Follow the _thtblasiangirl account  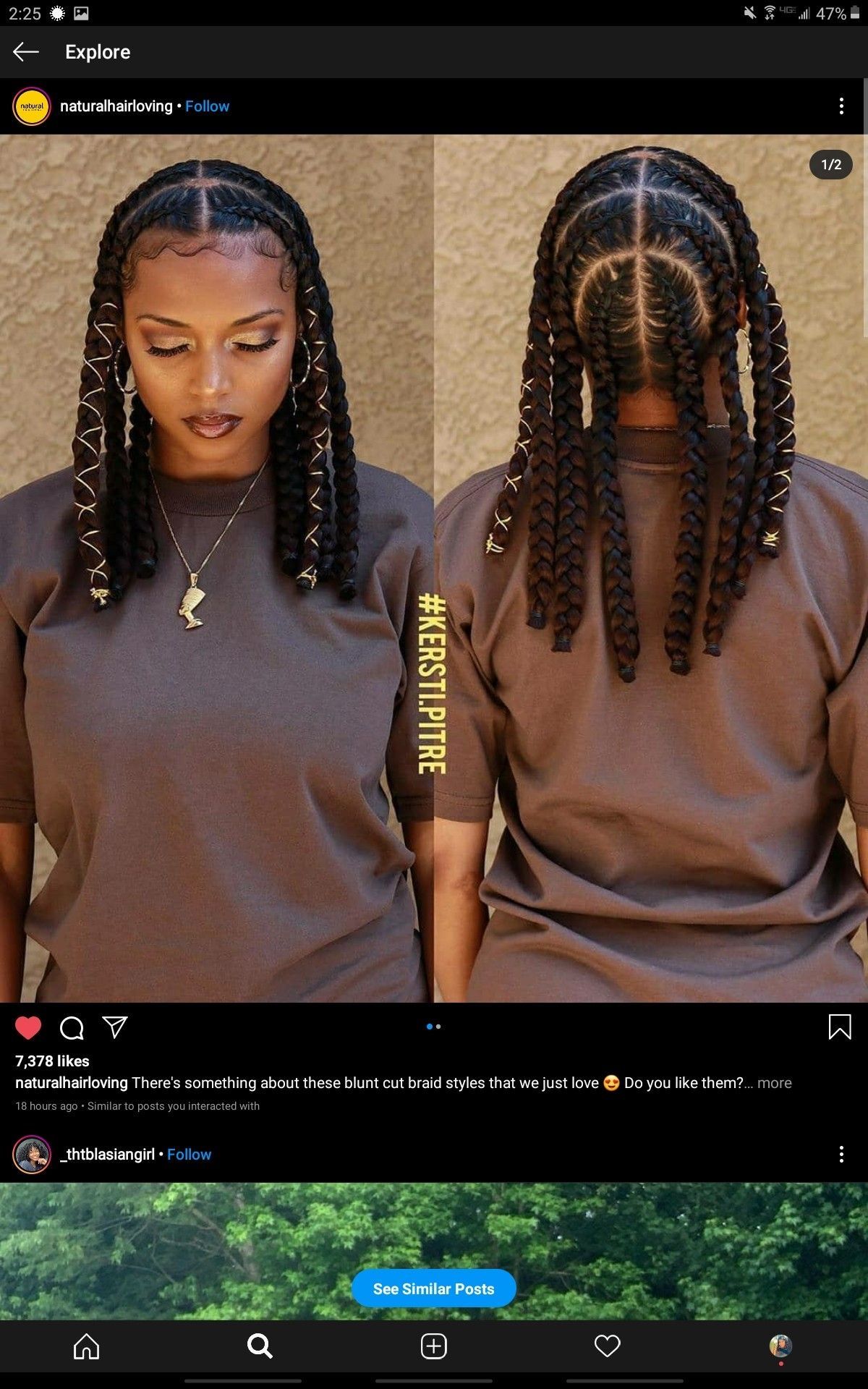(189, 1155)
